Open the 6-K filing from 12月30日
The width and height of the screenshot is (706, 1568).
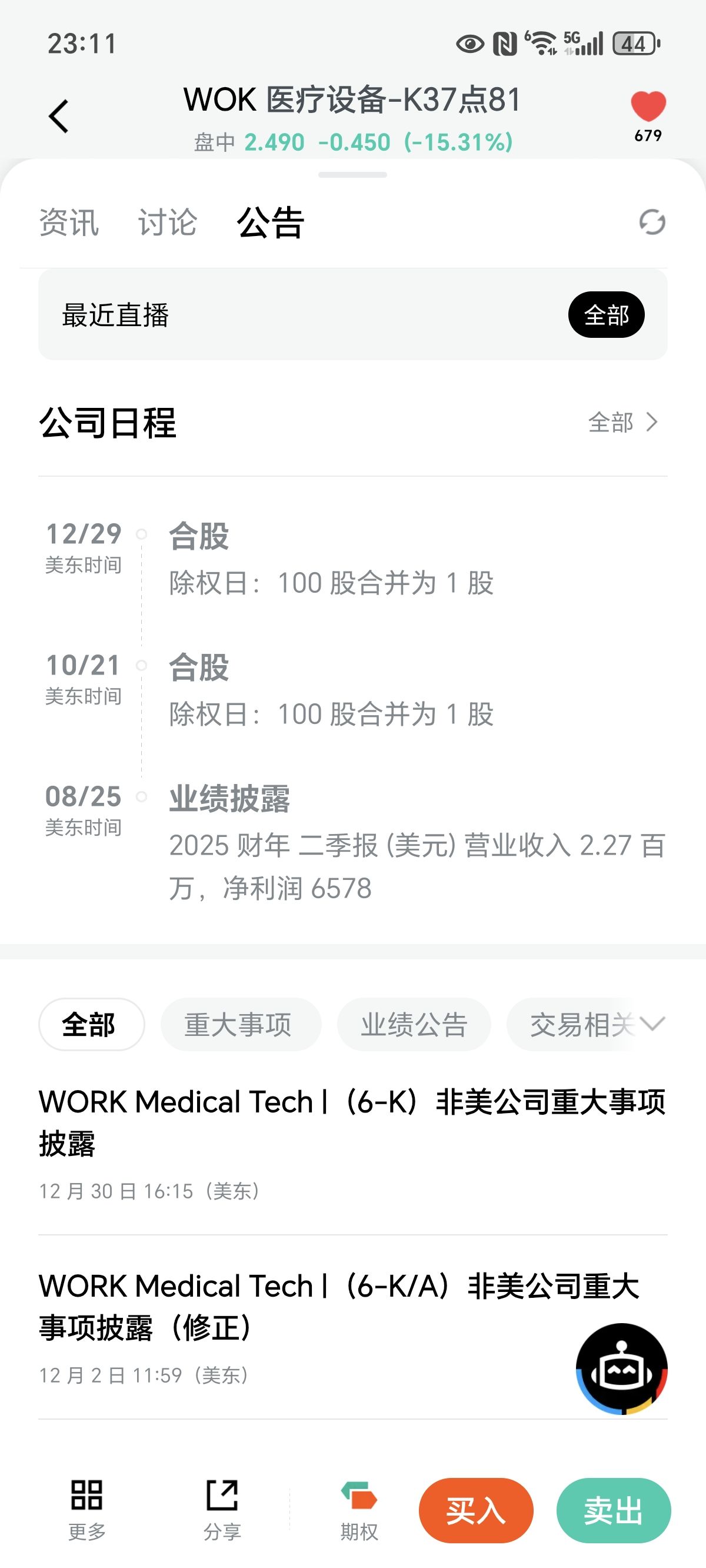pyautogui.click(x=352, y=1123)
